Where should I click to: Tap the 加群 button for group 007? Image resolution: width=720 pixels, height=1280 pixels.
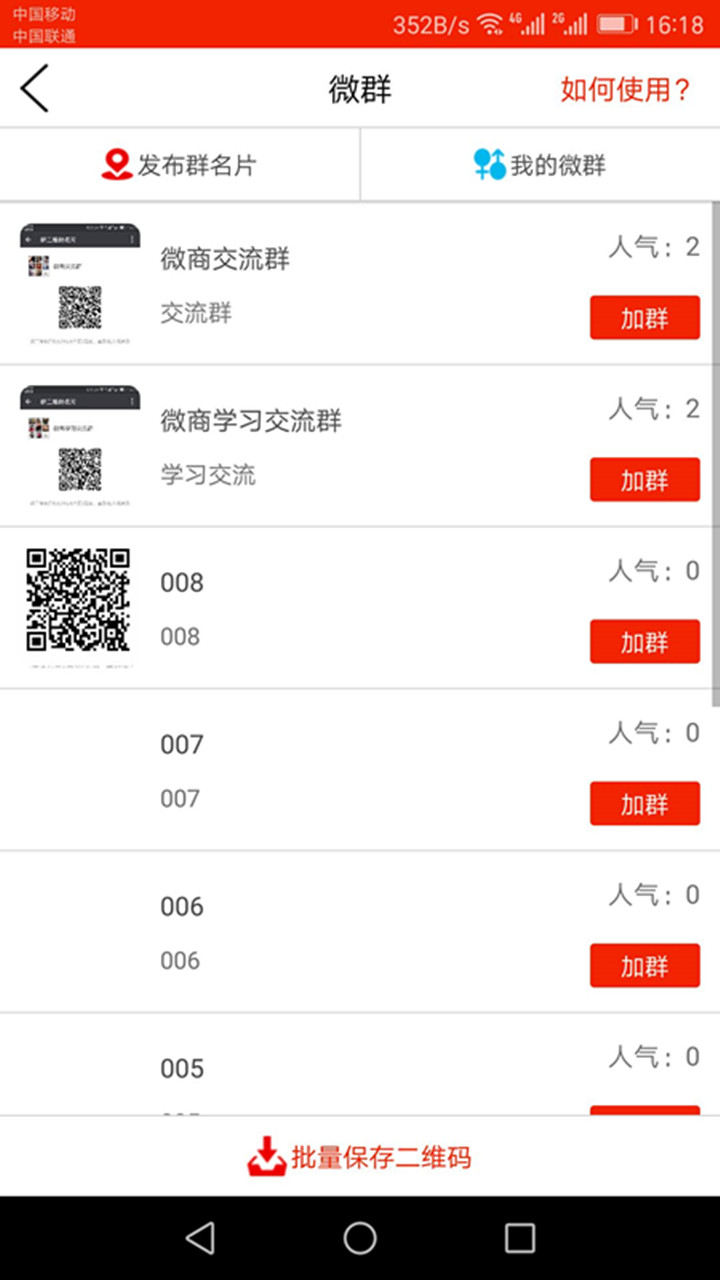644,804
